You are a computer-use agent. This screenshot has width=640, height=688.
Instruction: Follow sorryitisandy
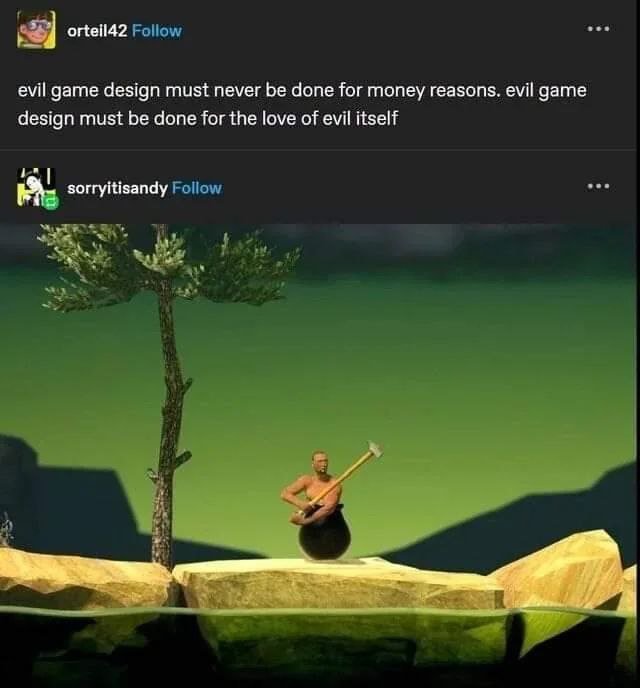(x=197, y=188)
